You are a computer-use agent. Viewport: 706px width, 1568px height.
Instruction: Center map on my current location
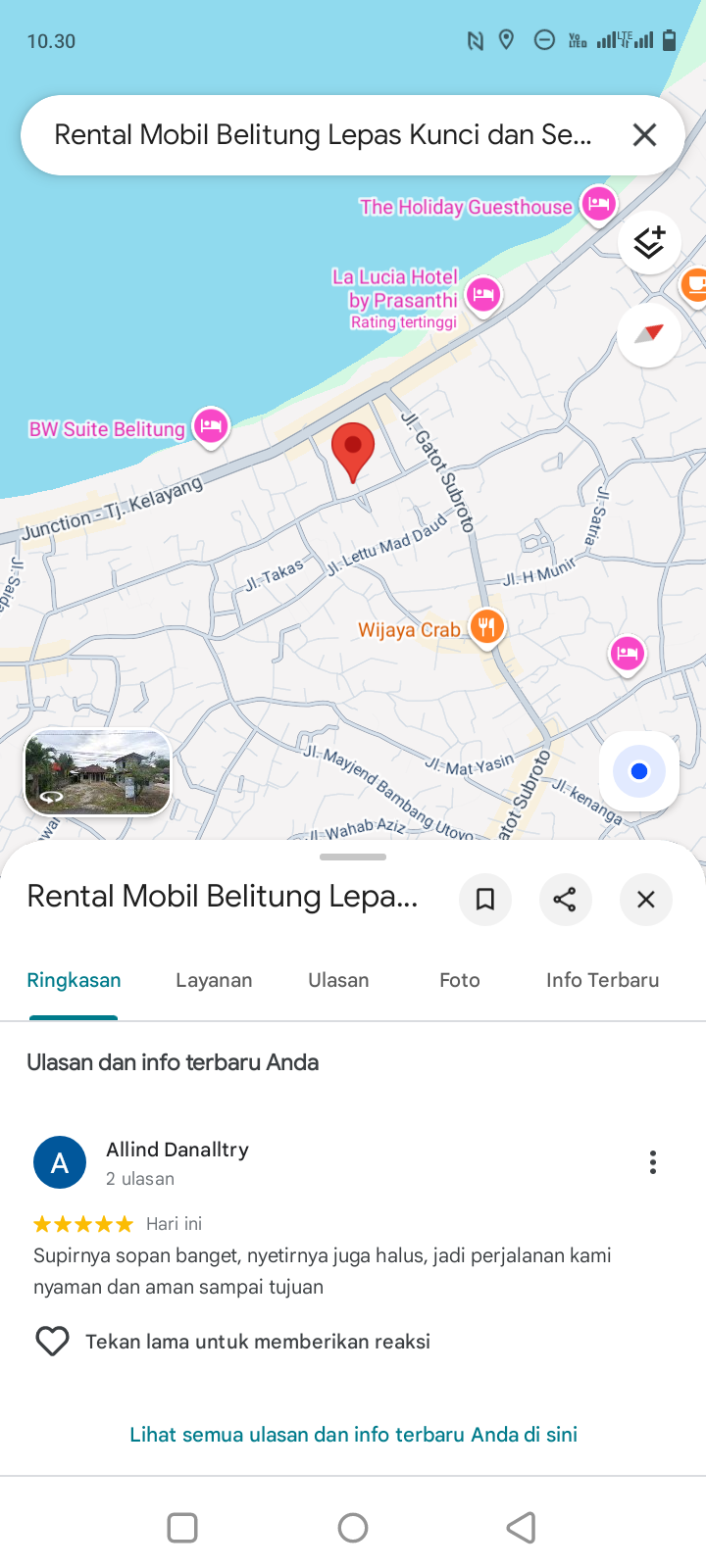click(639, 771)
